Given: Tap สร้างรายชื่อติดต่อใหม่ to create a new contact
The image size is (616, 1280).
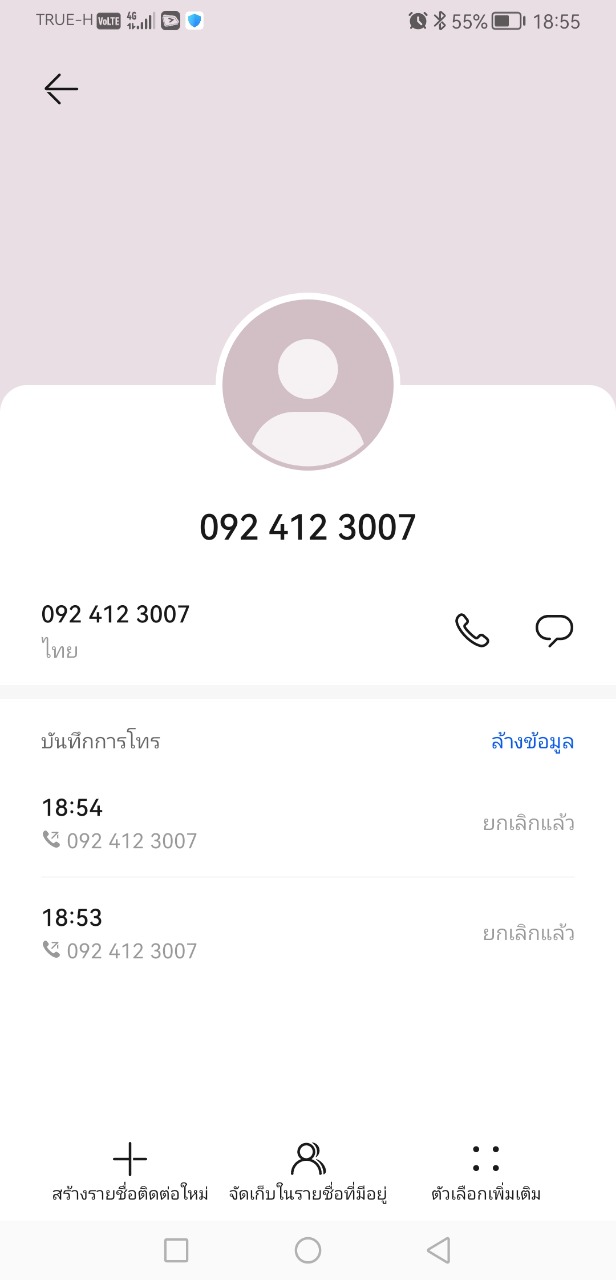Looking at the screenshot, I should [x=130, y=1173].
